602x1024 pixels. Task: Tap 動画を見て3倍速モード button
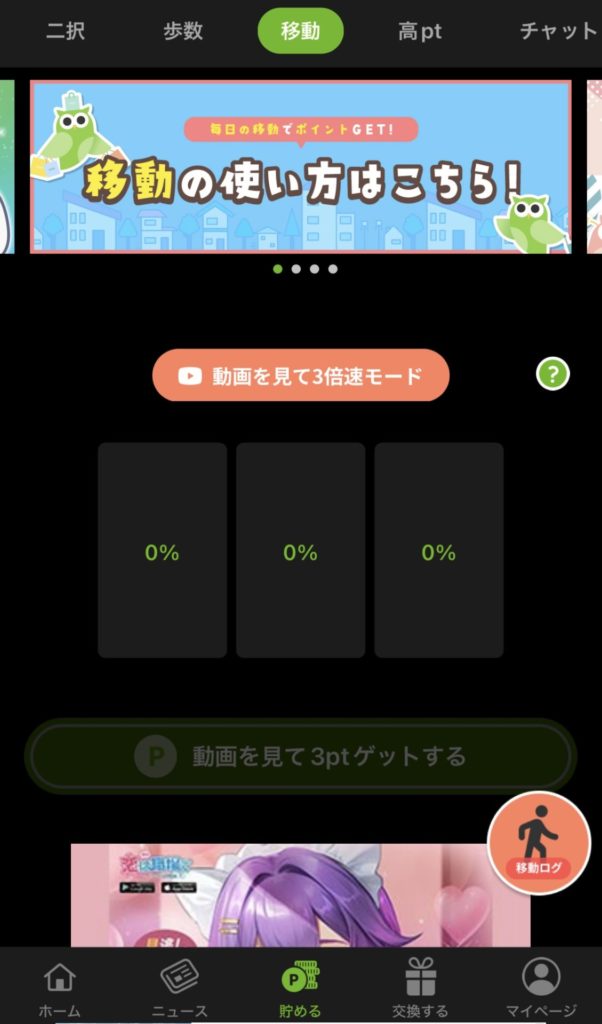(300, 376)
